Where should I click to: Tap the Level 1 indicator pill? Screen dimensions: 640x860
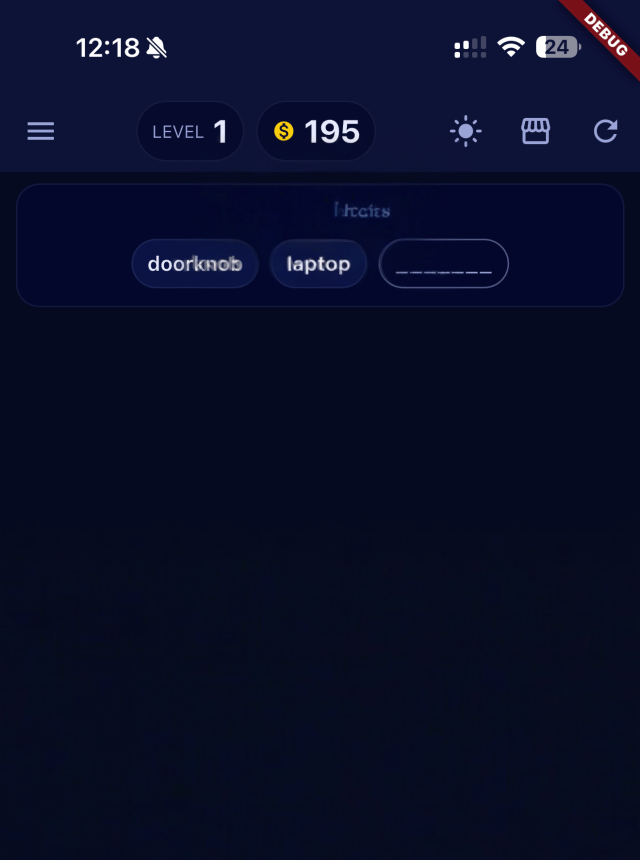tap(190, 131)
